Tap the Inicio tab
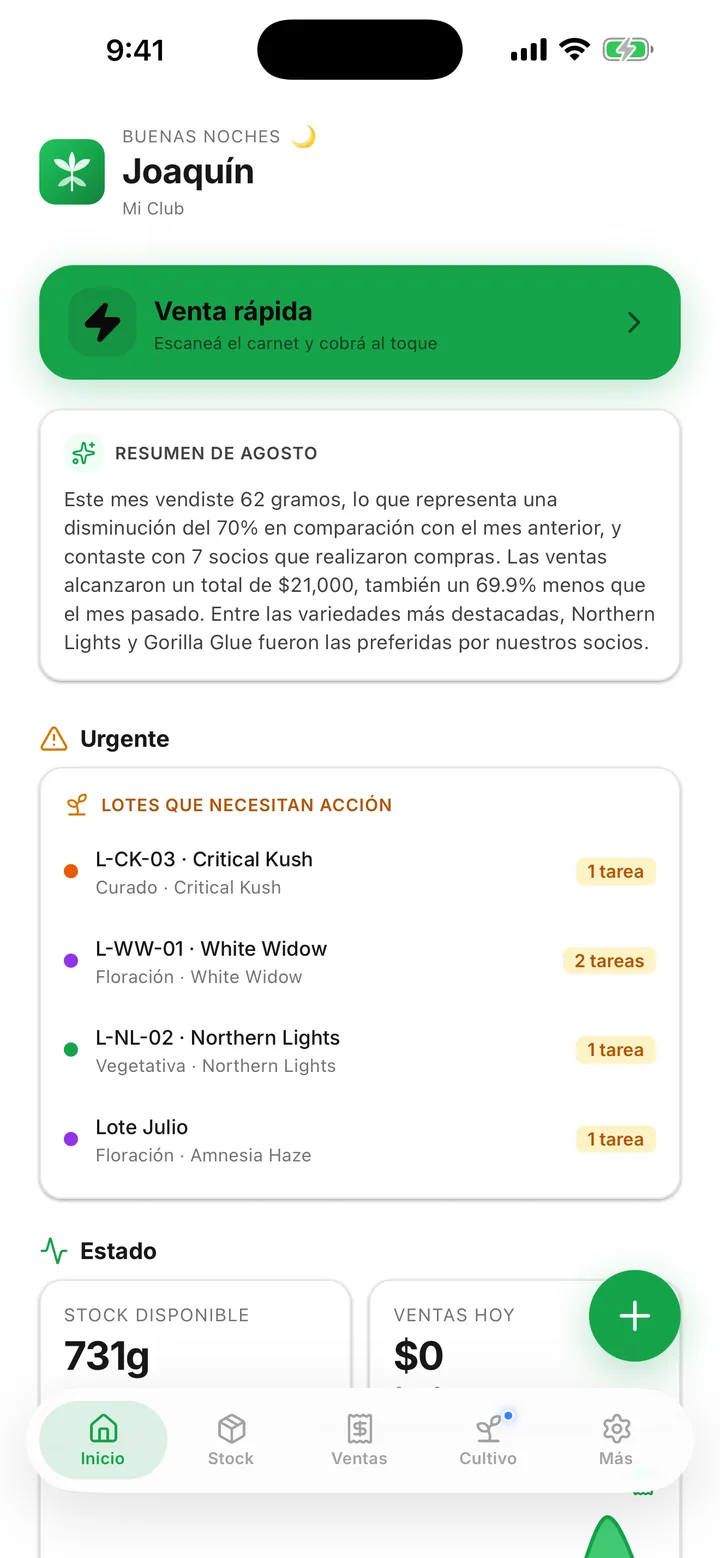720x1558 pixels. click(x=103, y=1441)
